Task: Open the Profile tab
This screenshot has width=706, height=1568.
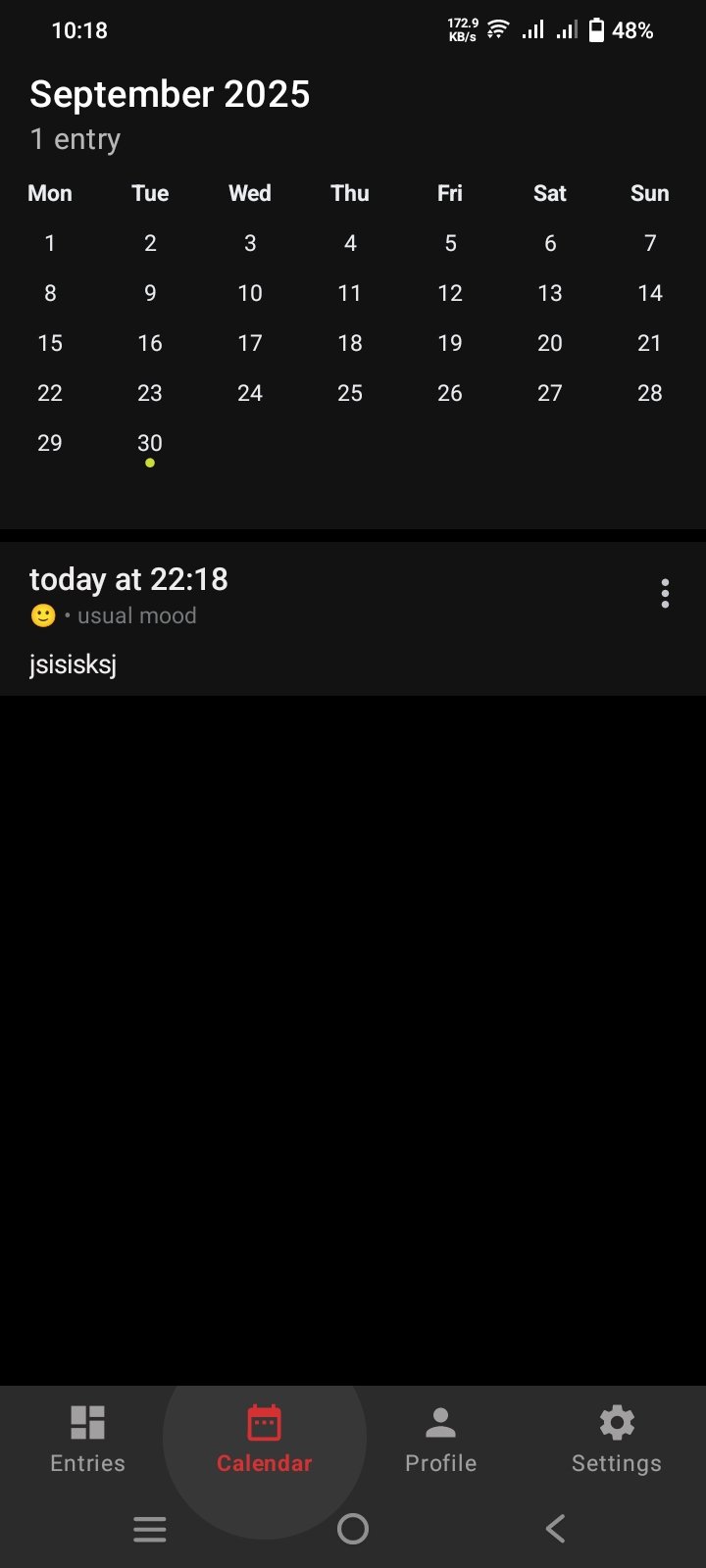Action: point(440,1438)
